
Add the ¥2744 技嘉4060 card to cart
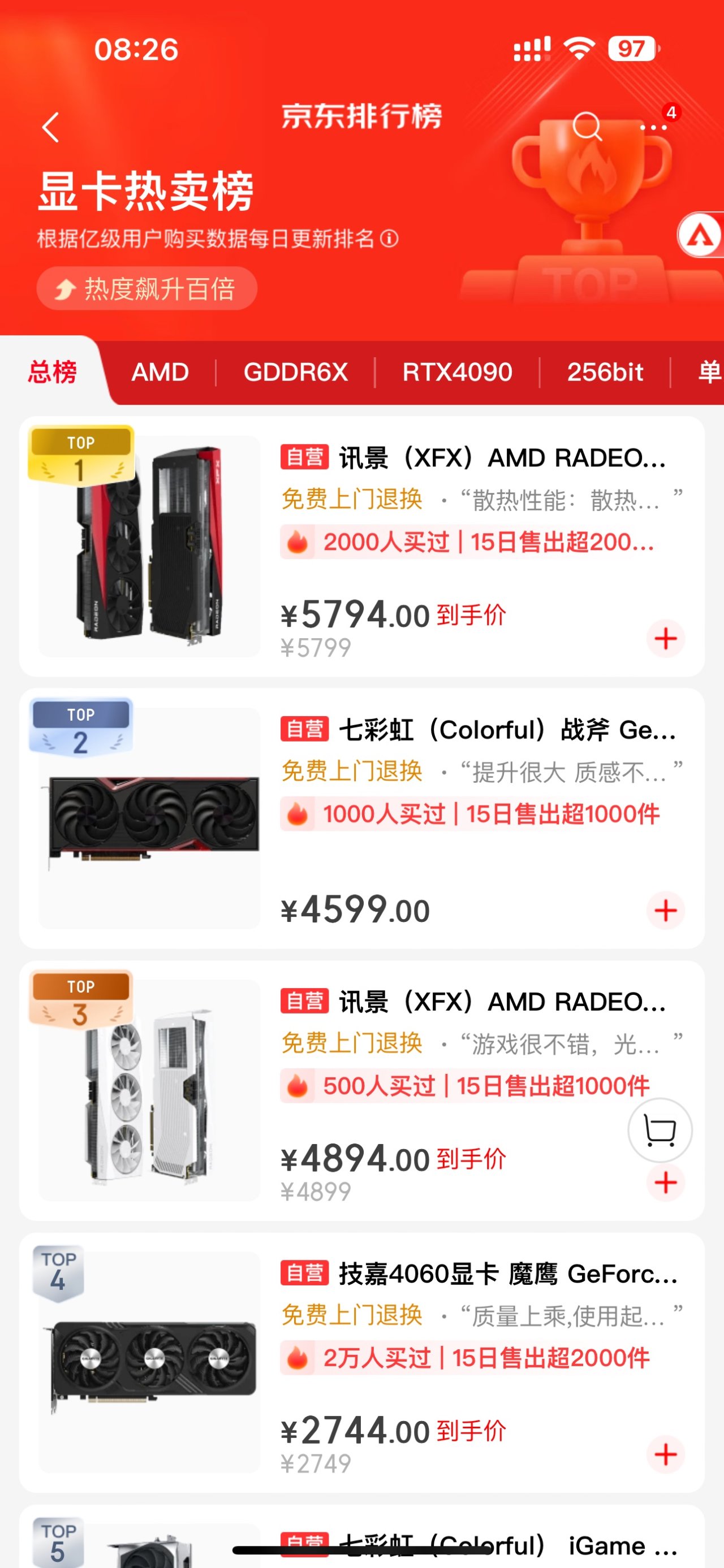point(666,1454)
